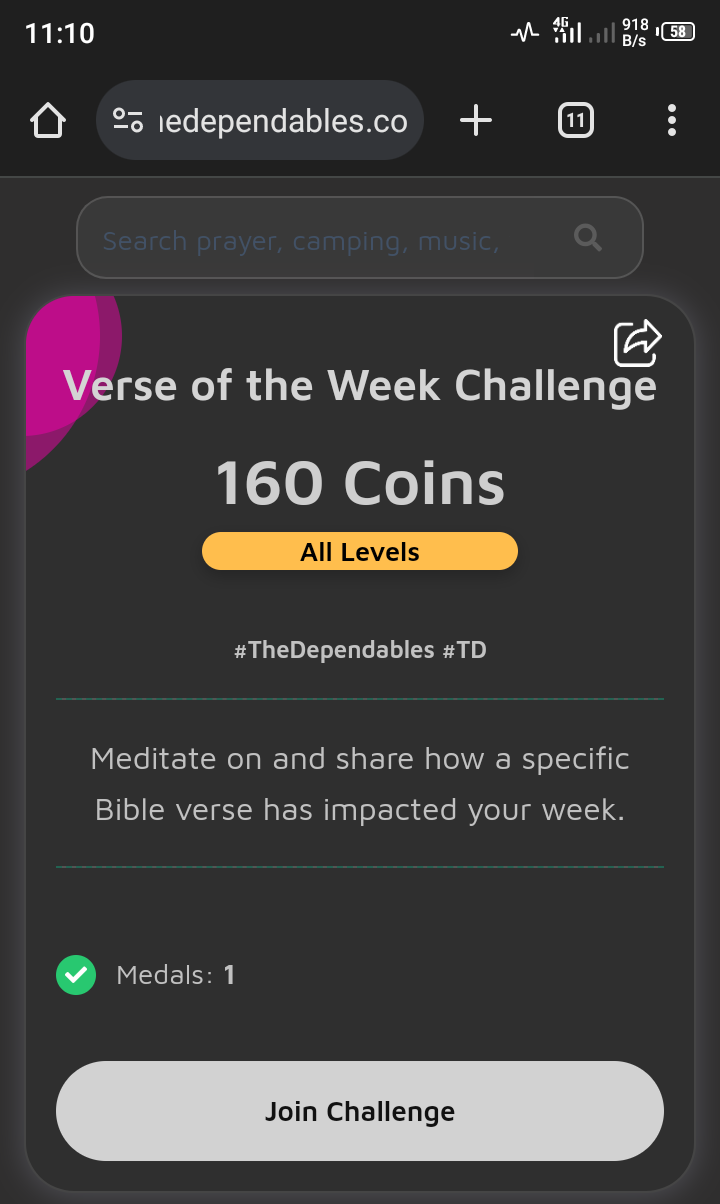Open the #TheDependables hashtag

(334, 650)
